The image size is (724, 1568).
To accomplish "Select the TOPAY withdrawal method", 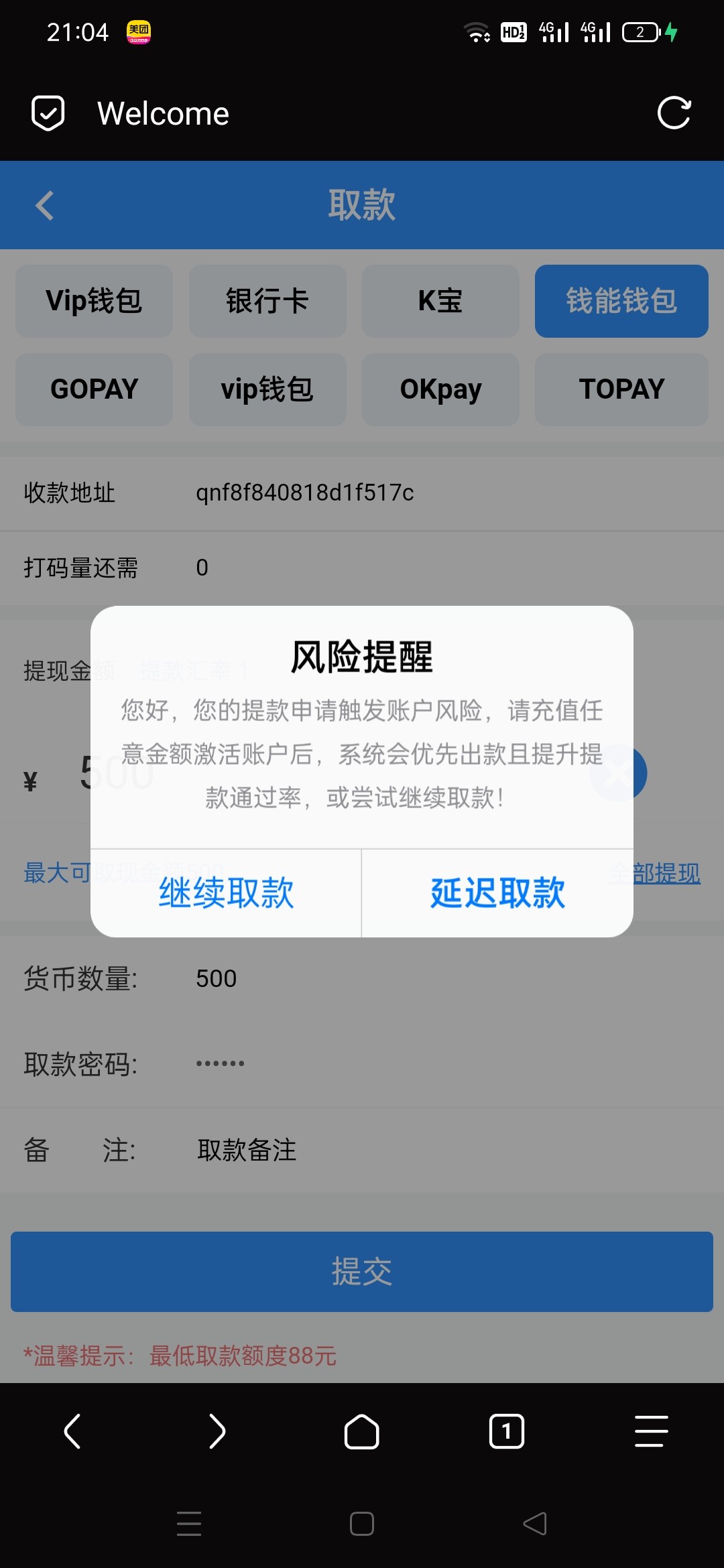I will click(621, 389).
